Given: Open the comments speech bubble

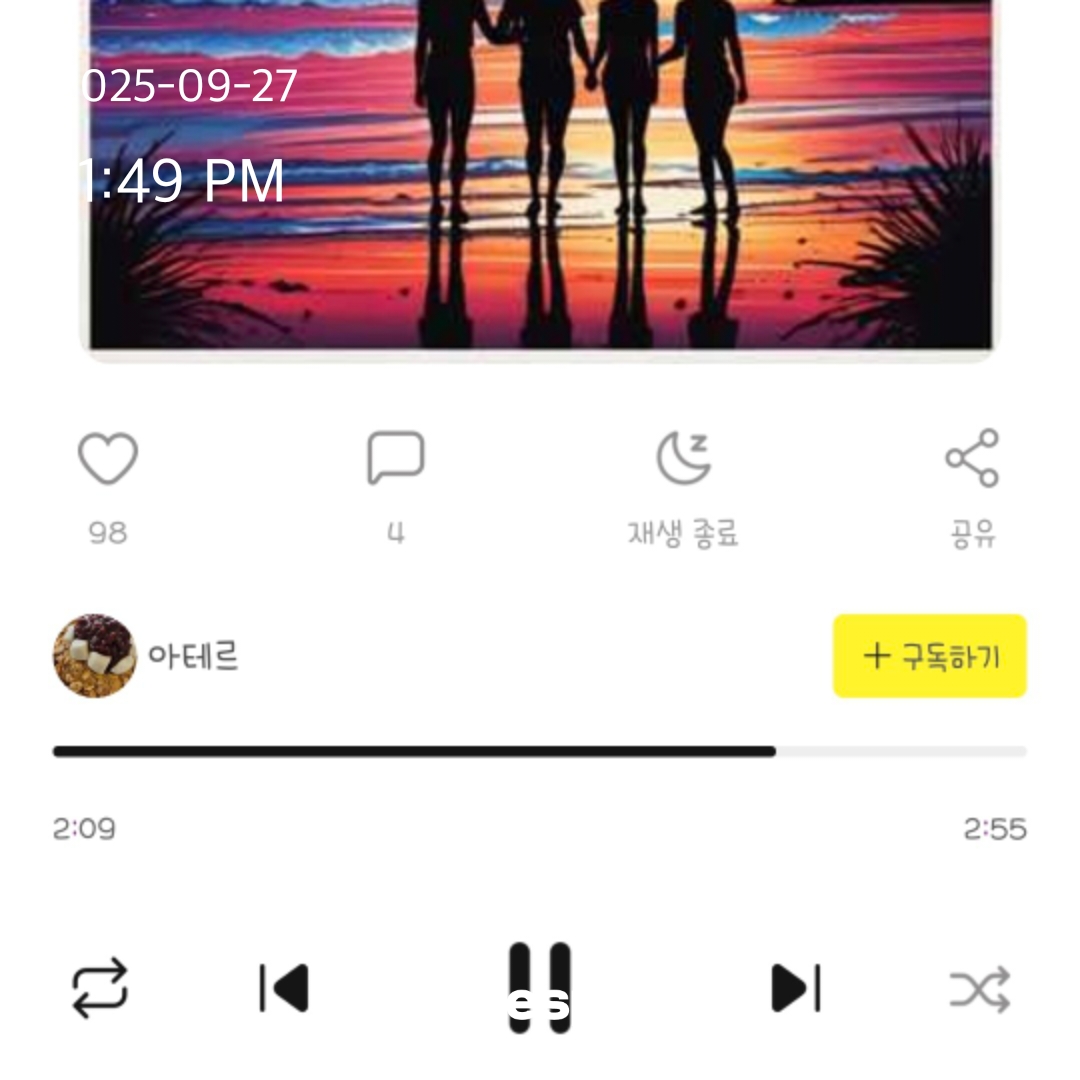Looking at the screenshot, I should tap(396, 458).
